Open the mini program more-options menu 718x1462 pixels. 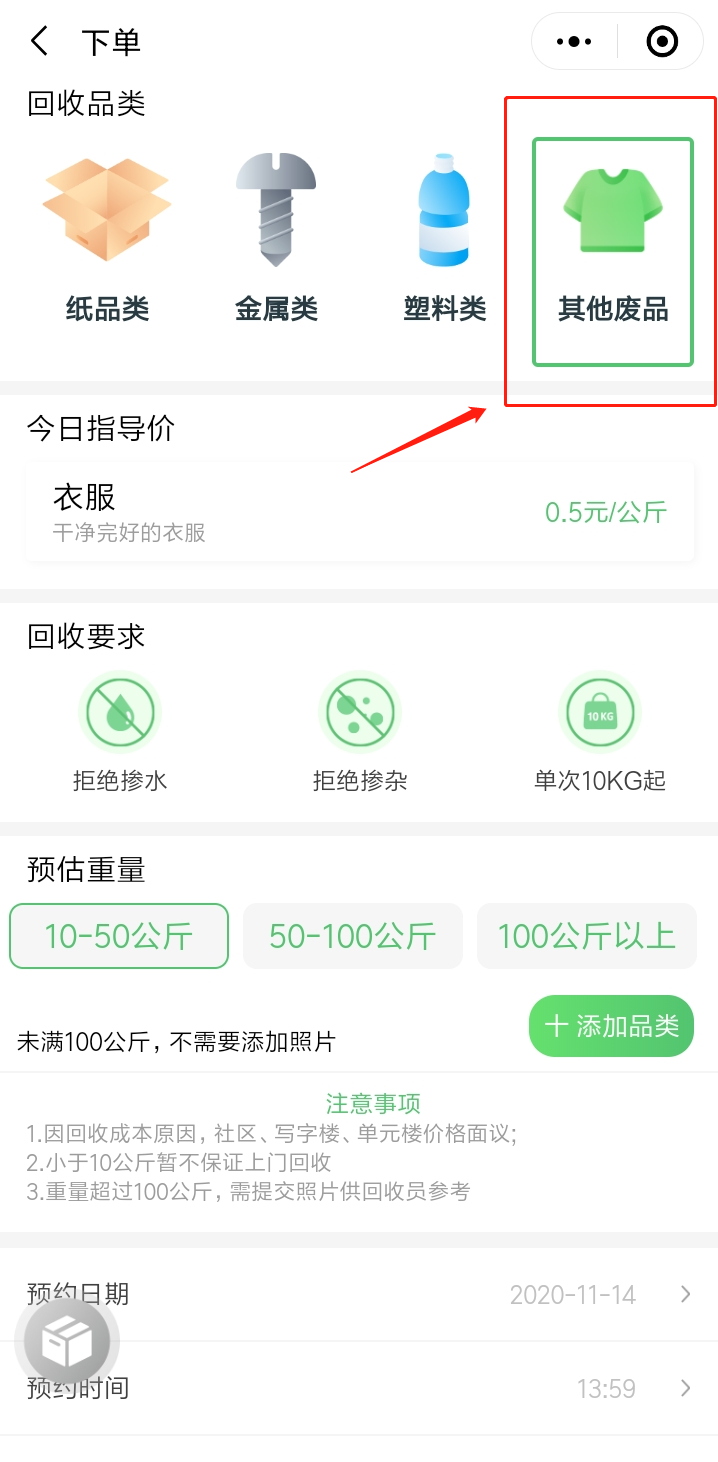[x=574, y=42]
